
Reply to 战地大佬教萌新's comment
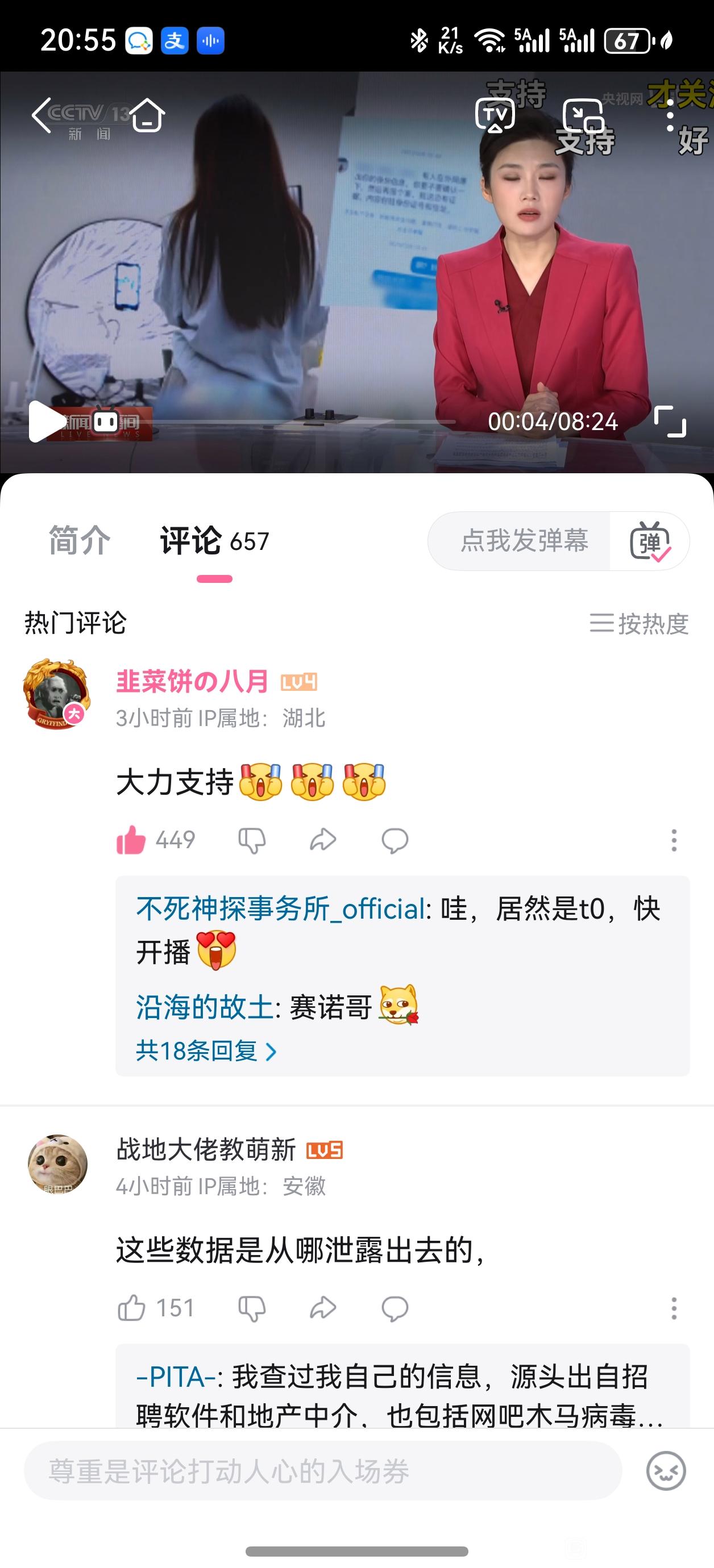pos(394,1308)
